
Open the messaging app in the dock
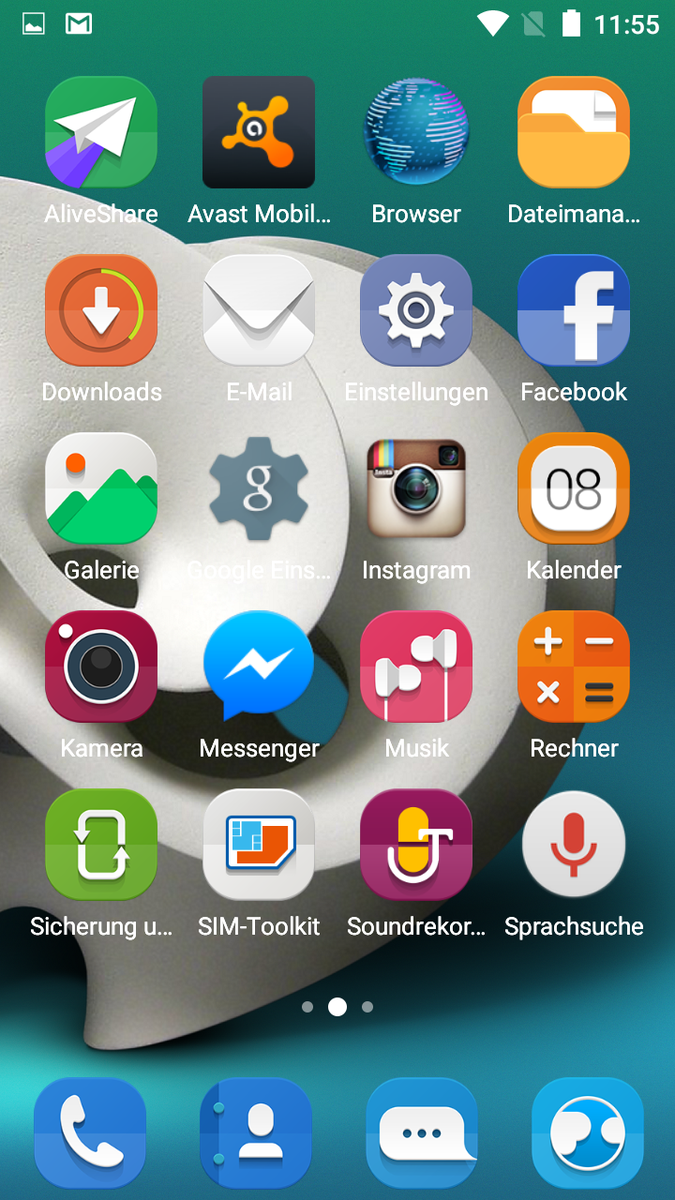click(422, 1133)
